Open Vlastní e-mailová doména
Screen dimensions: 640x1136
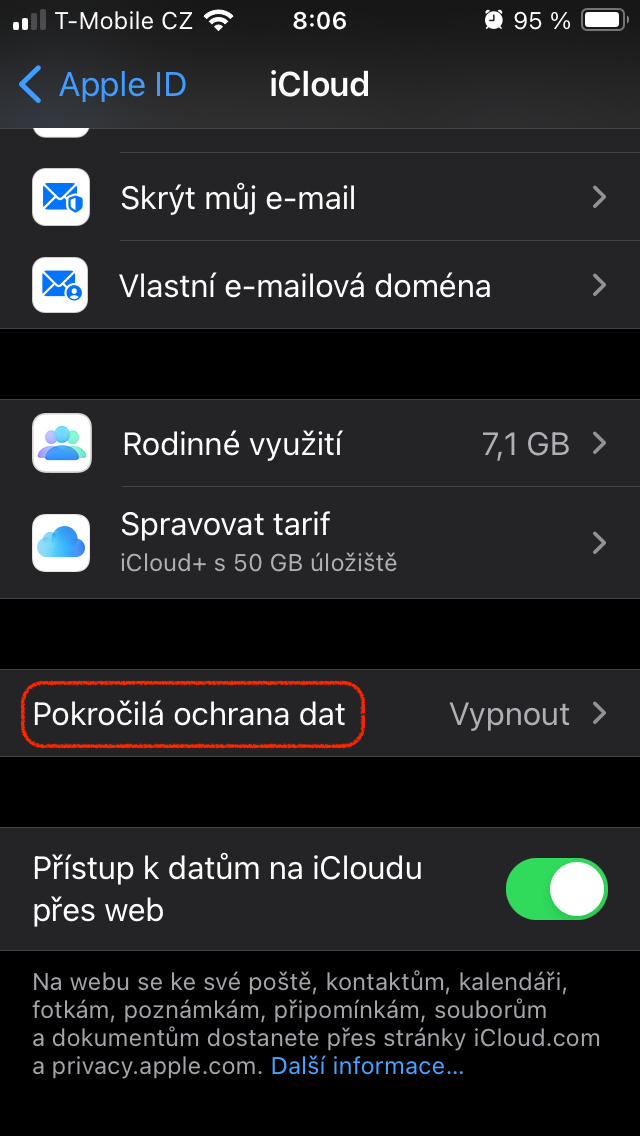320,286
